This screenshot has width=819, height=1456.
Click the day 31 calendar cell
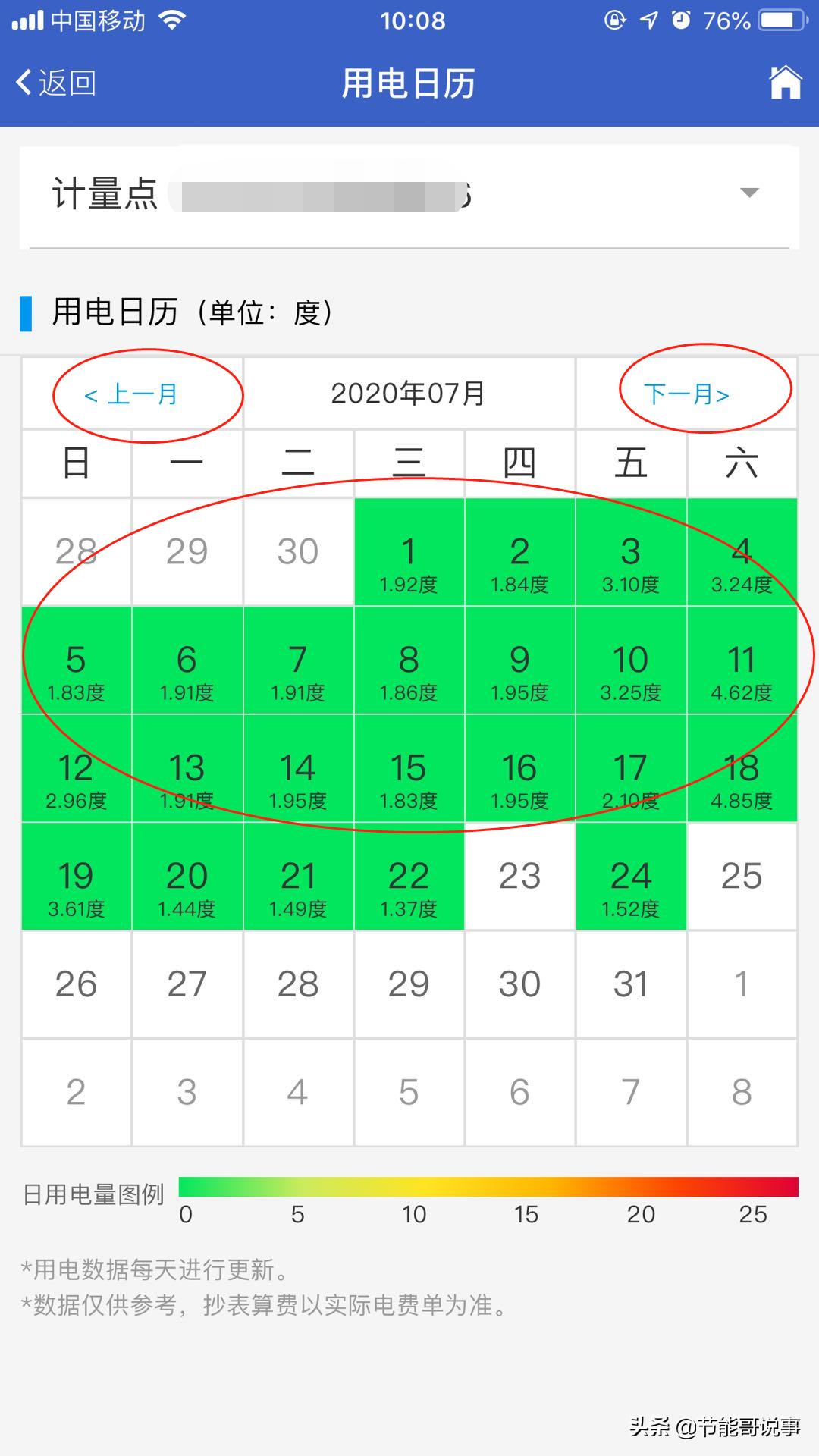631,984
